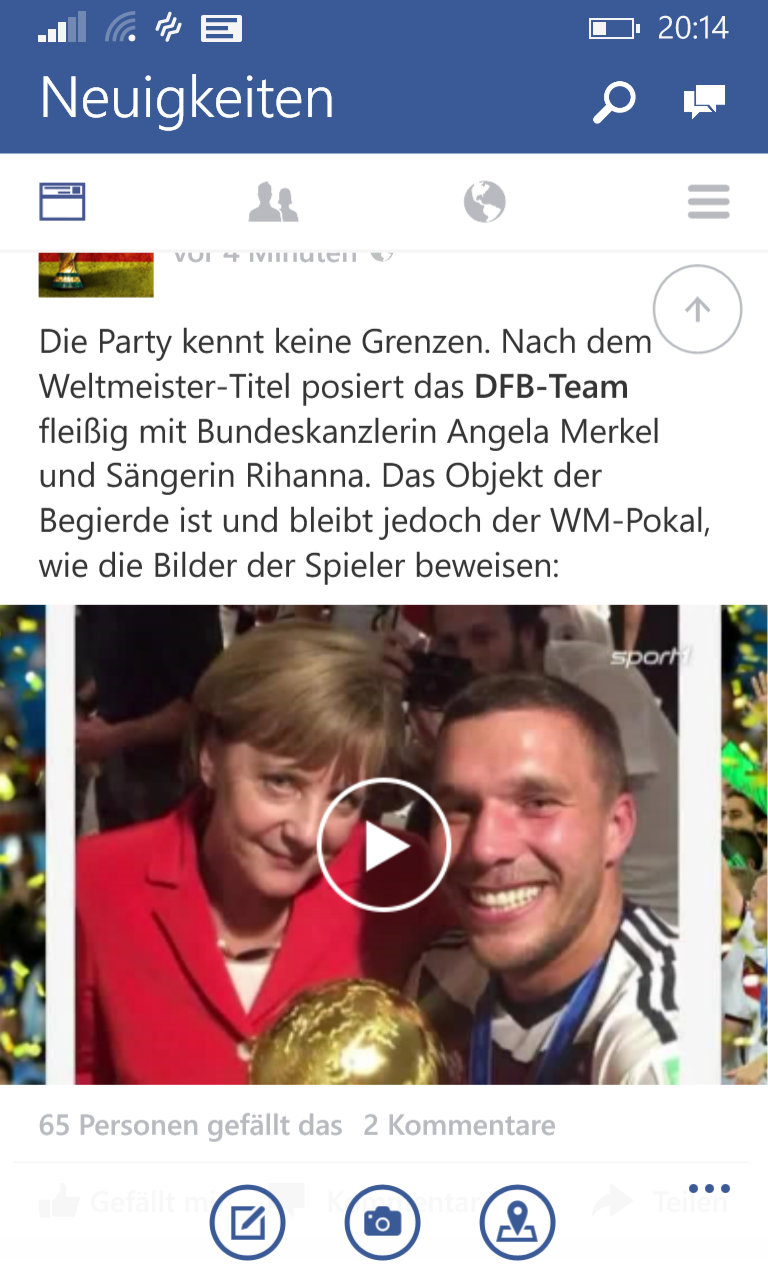Switch to the news feed tab

(62, 202)
